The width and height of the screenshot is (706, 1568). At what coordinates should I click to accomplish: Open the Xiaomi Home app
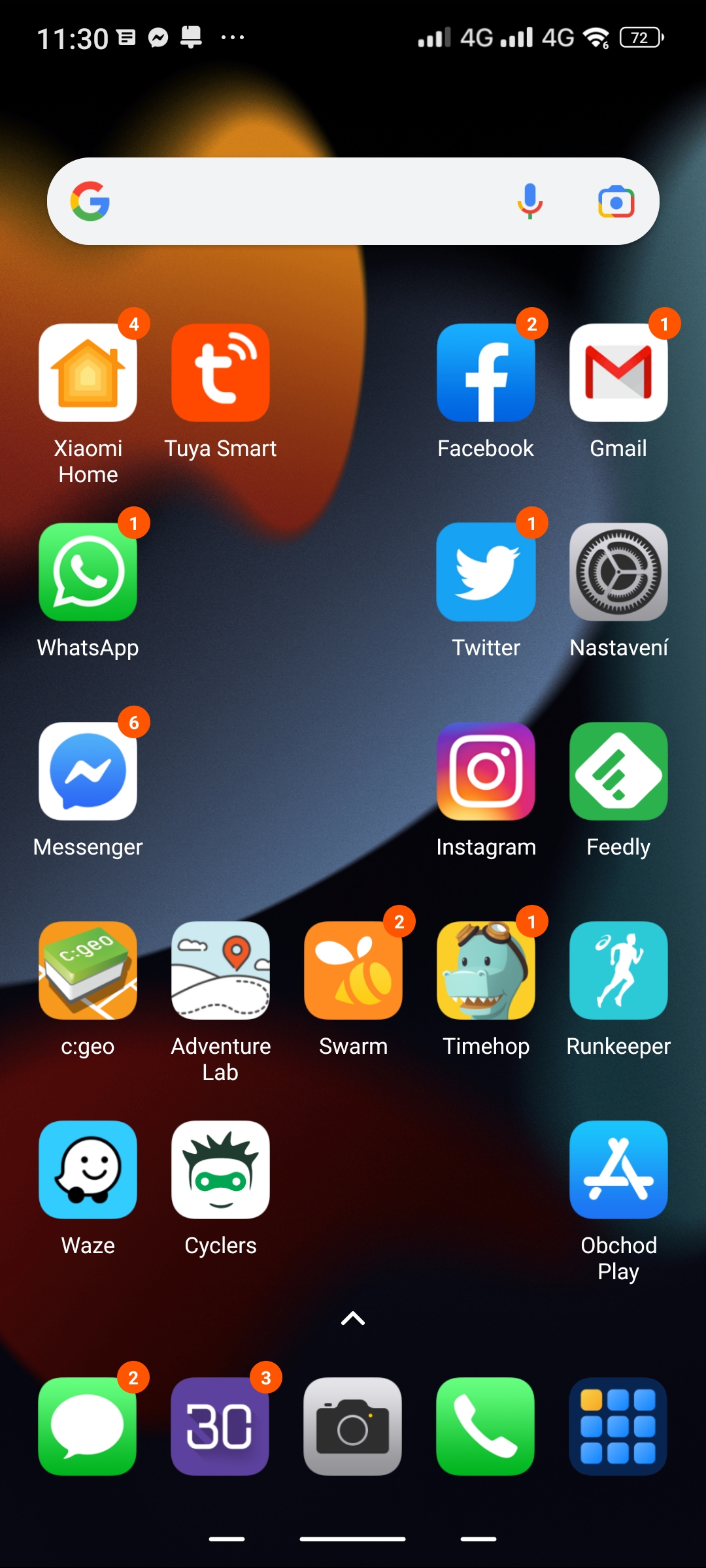[88, 373]
